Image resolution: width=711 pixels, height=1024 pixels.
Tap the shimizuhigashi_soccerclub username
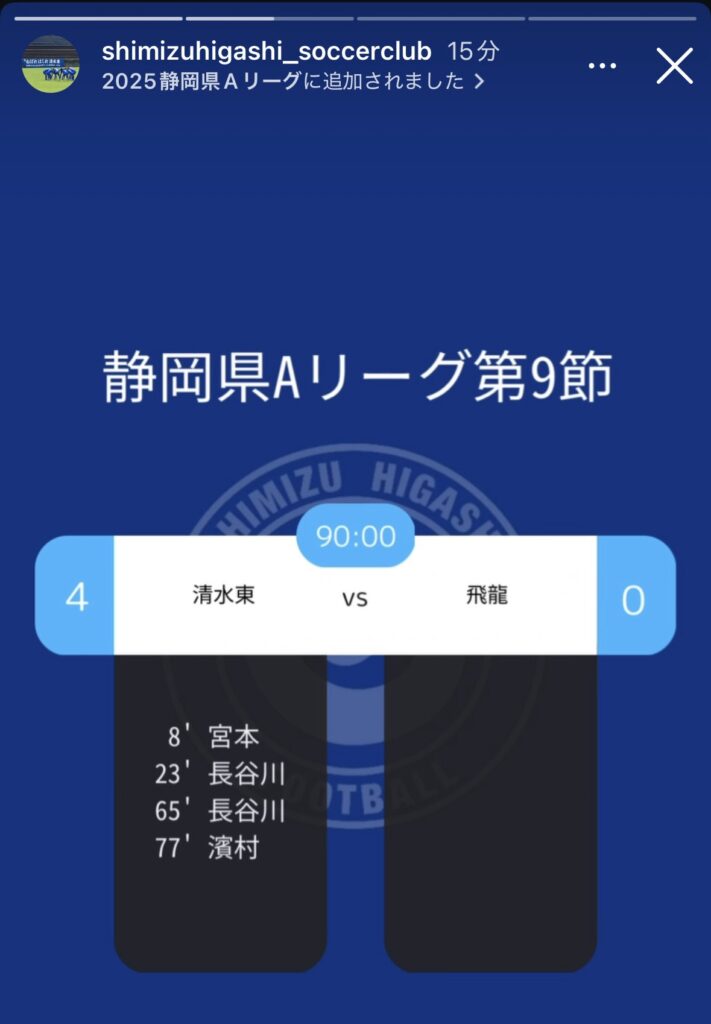pos(266,51)
